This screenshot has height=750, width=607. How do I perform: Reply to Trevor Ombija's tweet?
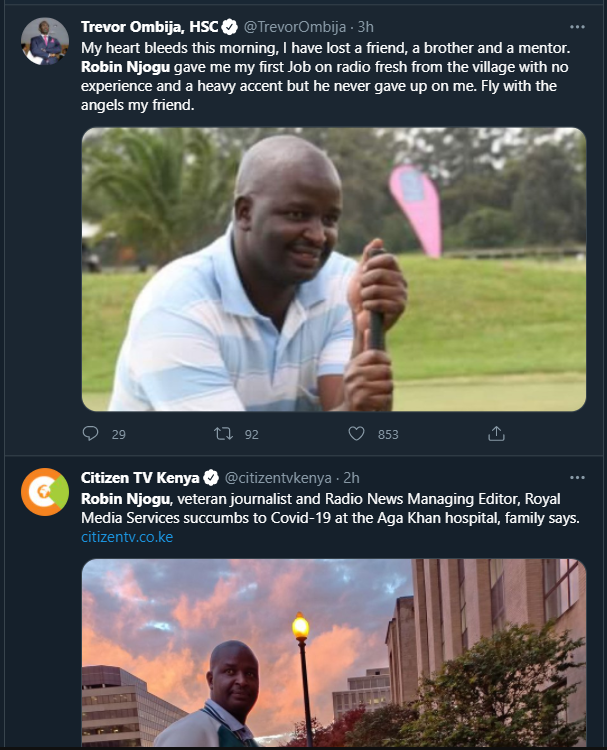point(91,433)
